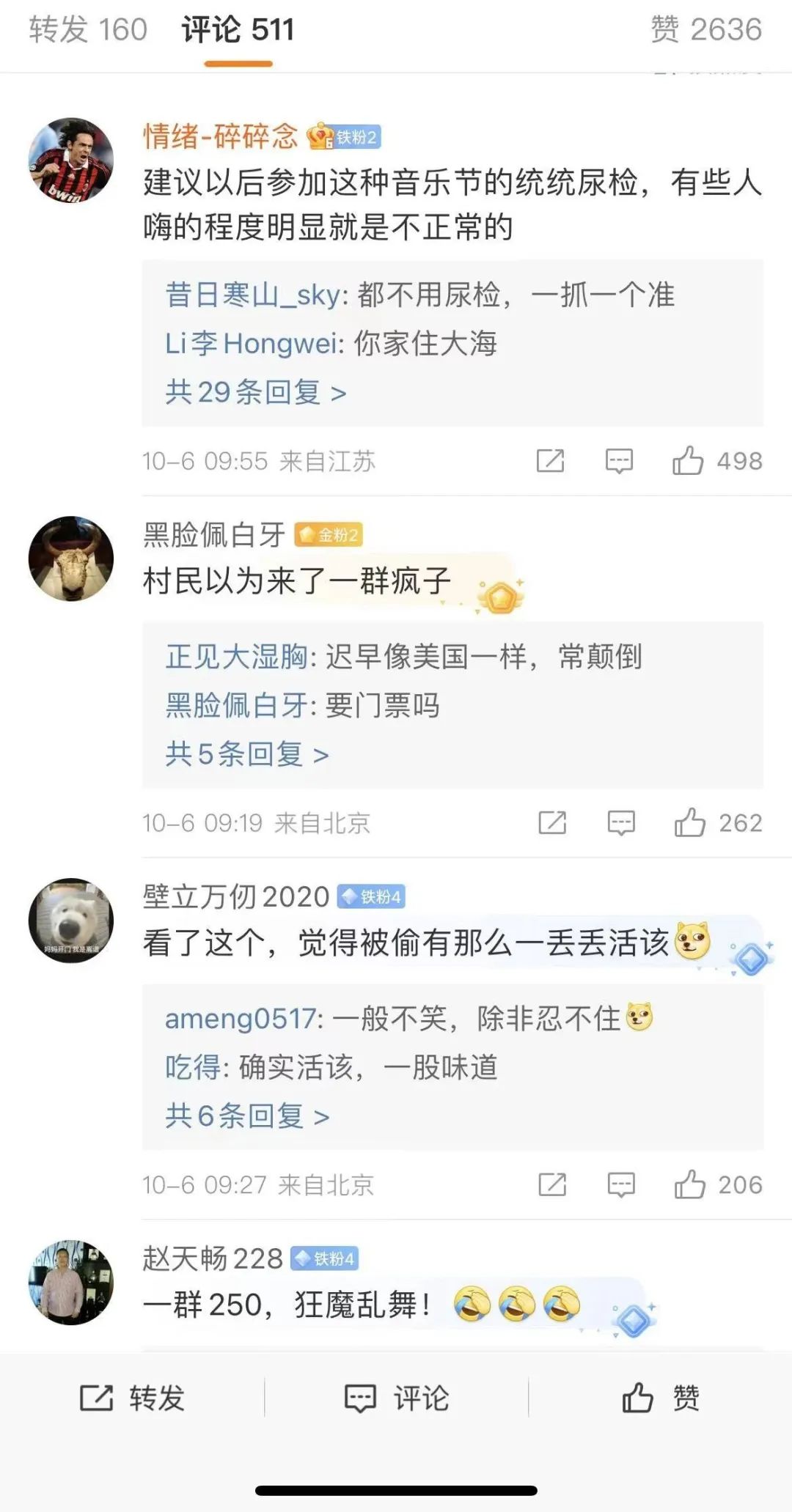Switch to the 赞 2636 tab

[x=706, y=31]
